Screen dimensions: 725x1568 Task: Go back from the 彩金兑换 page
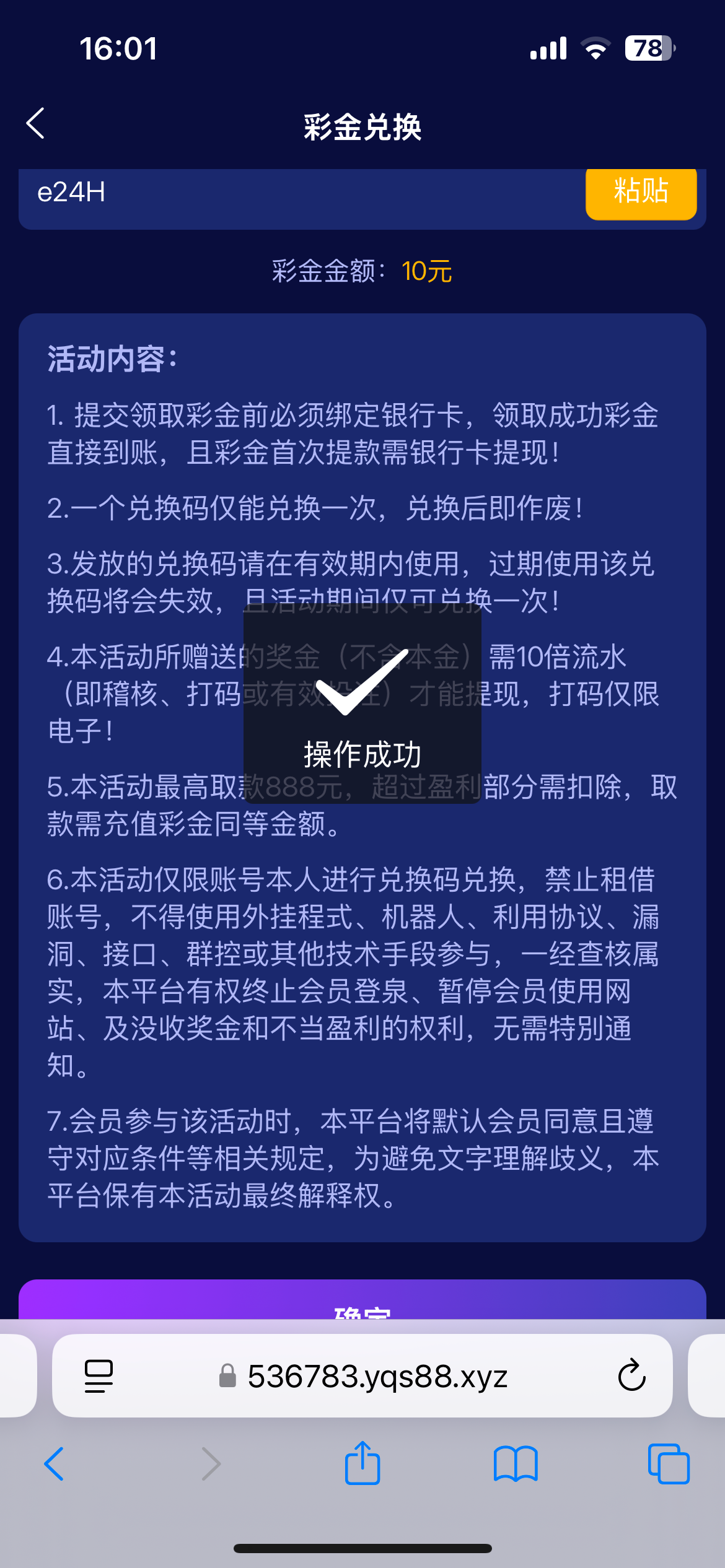[x=36, y=124]
